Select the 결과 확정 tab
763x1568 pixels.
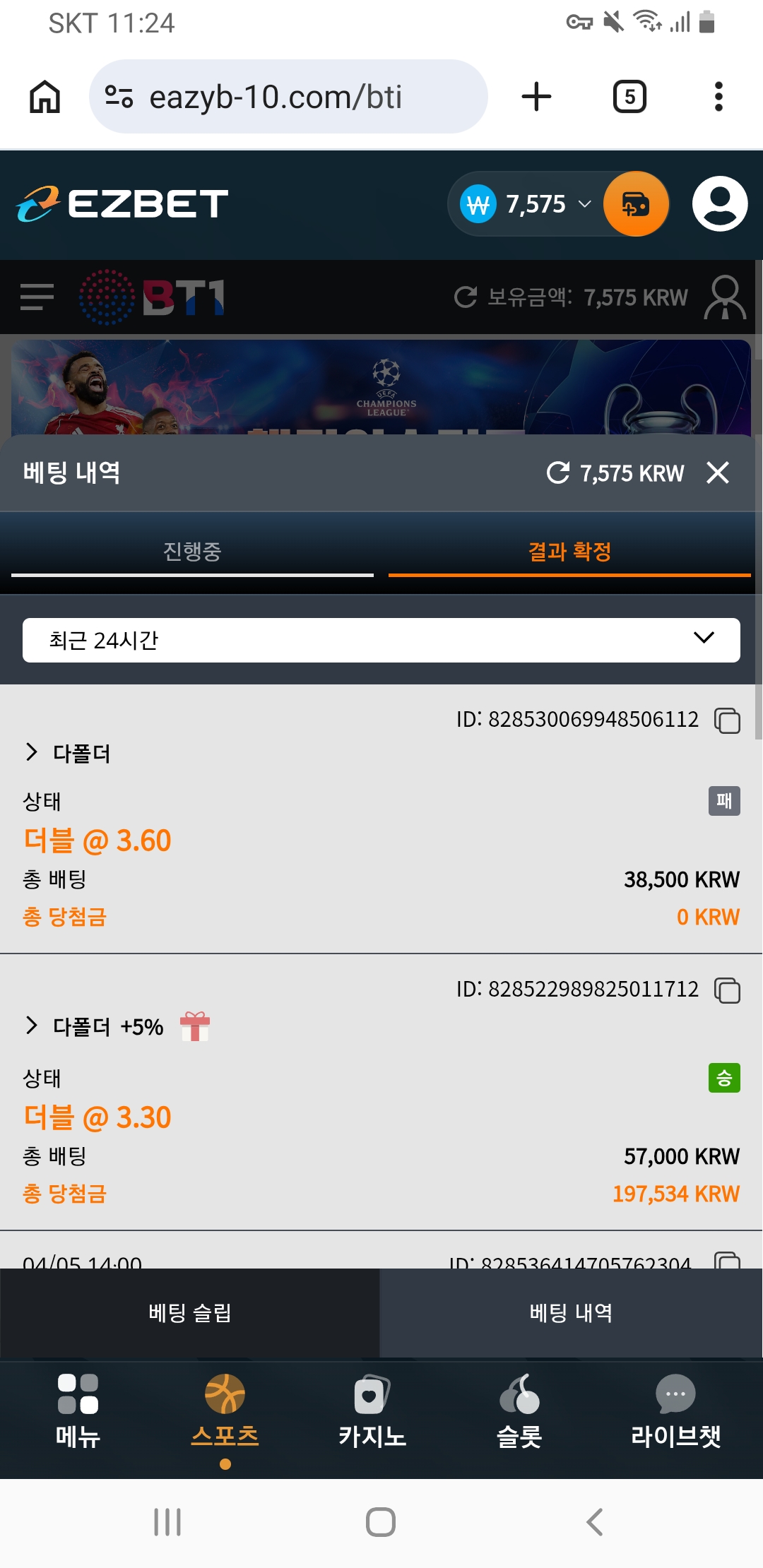569,552
